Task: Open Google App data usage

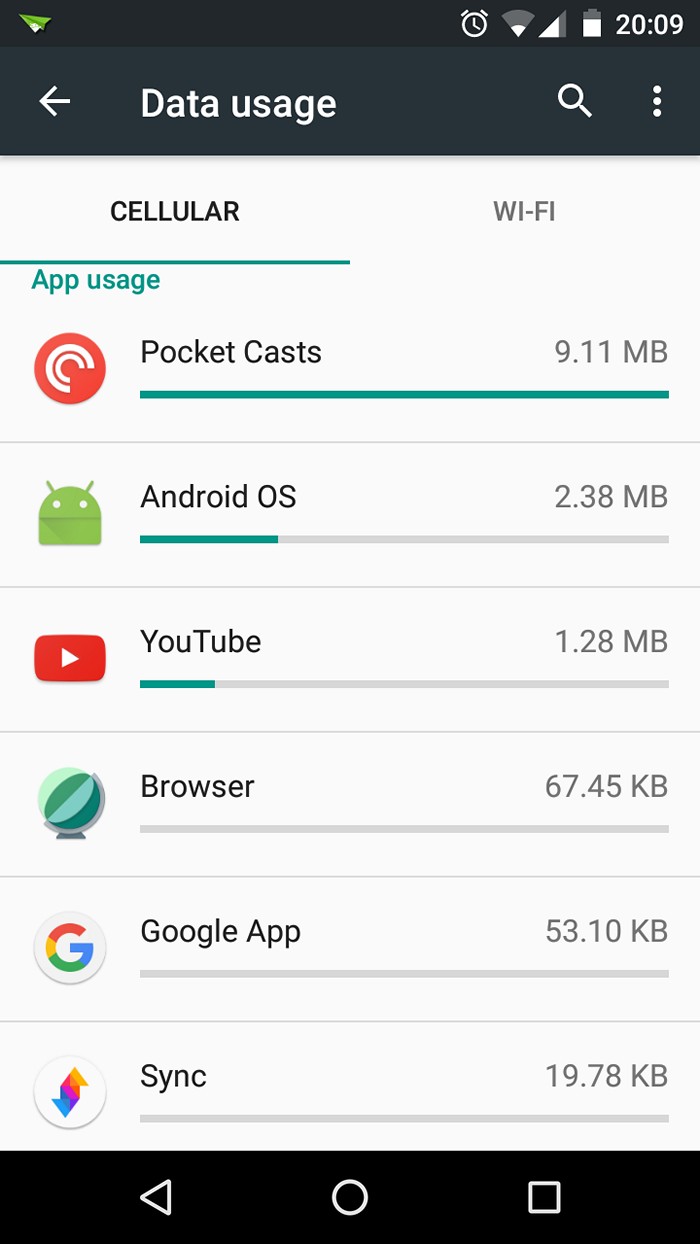Action: 350,948
